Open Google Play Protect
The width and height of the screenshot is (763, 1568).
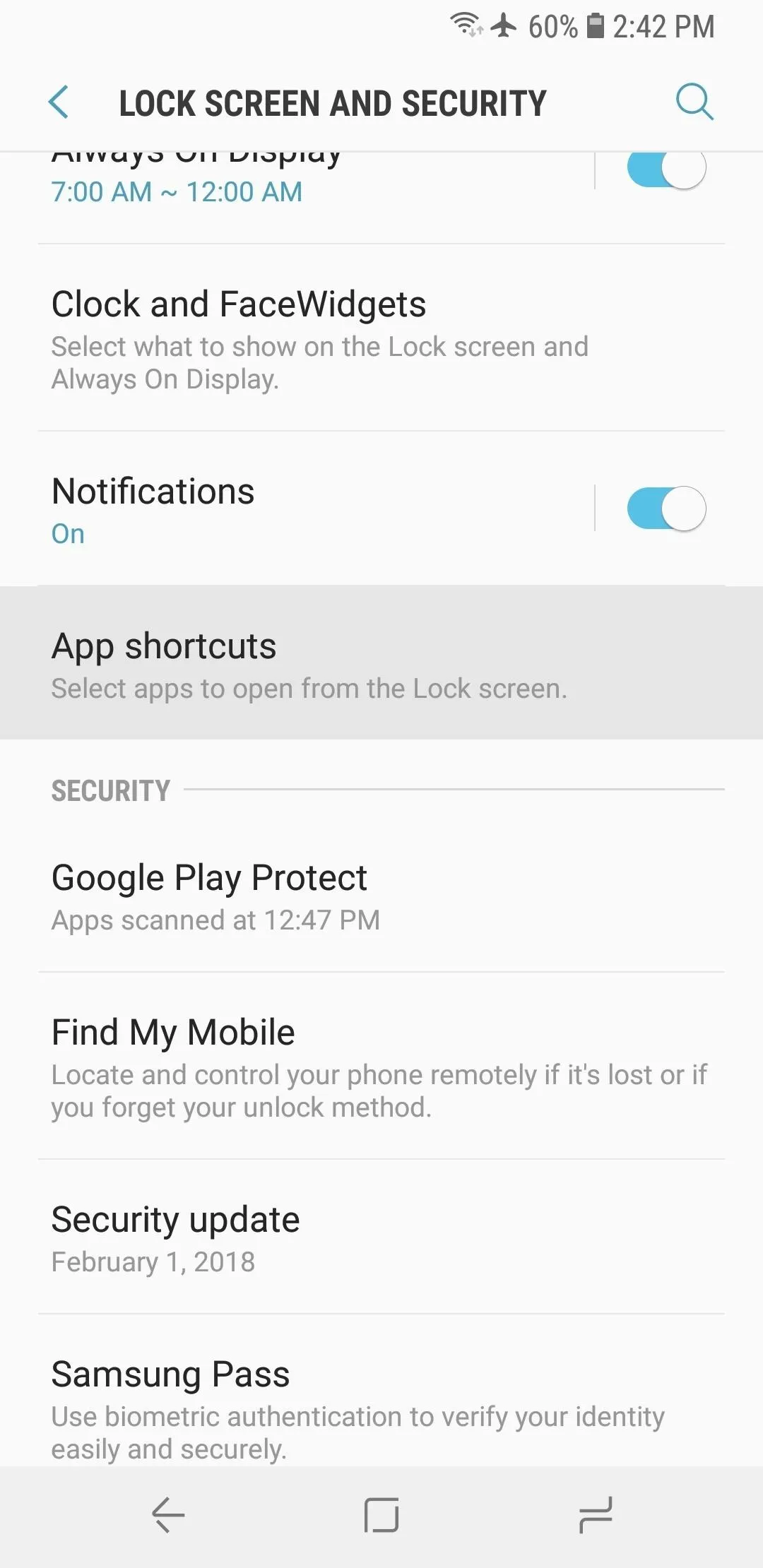click(x=381, y=896)
